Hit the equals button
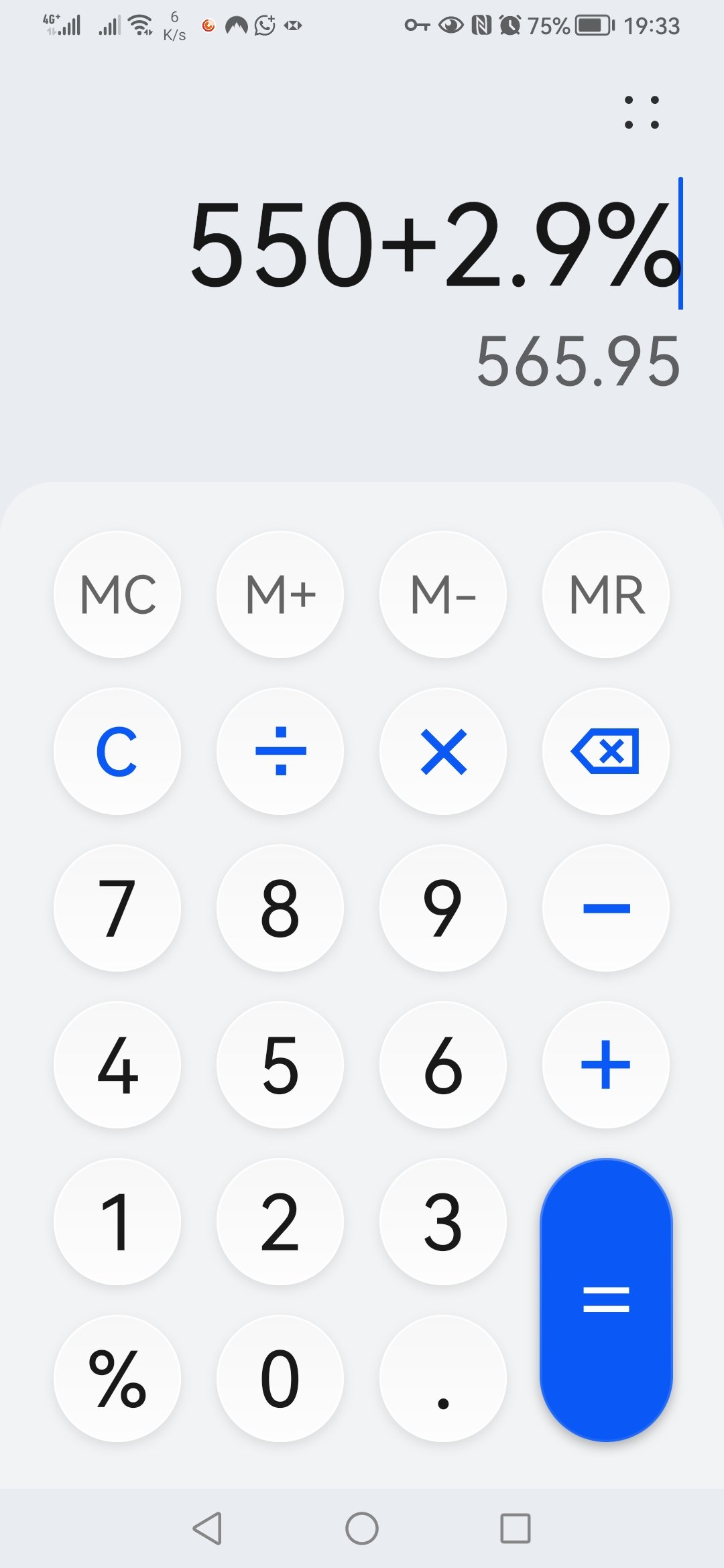The height and width of the screenshot is (1568, 724). (606, 1300)
